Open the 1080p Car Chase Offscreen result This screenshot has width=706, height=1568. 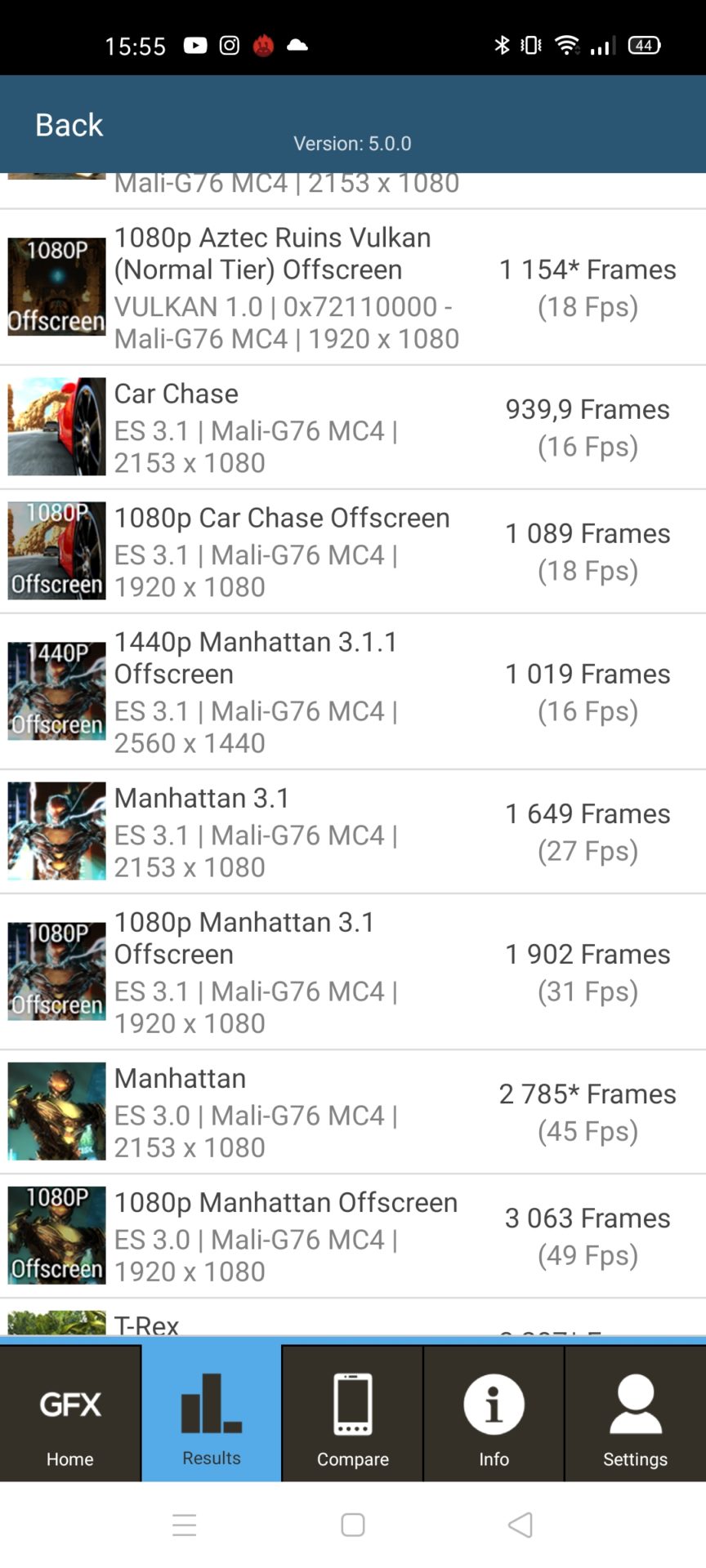point(353,551)
